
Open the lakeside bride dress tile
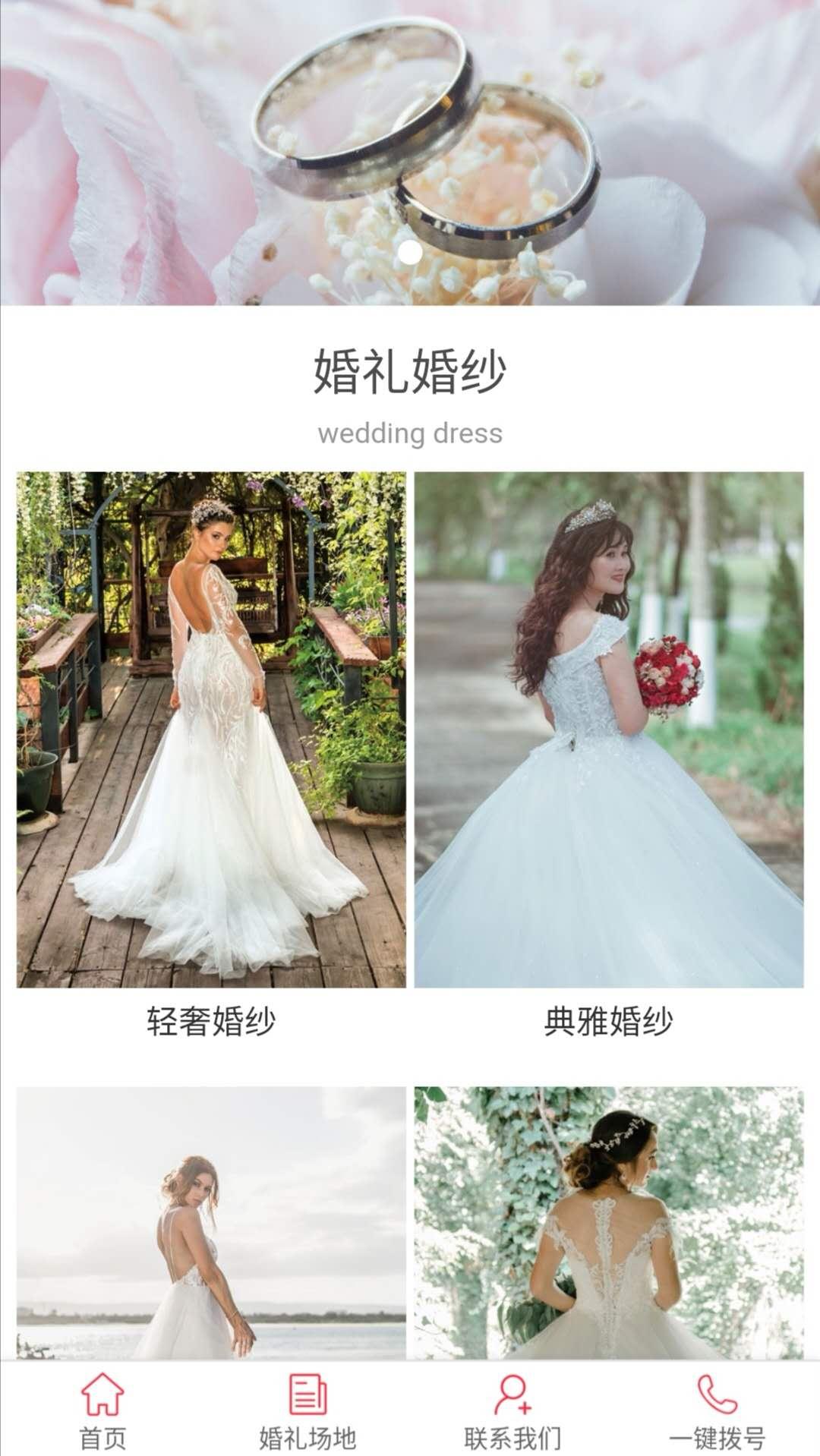coord(211,1222)
